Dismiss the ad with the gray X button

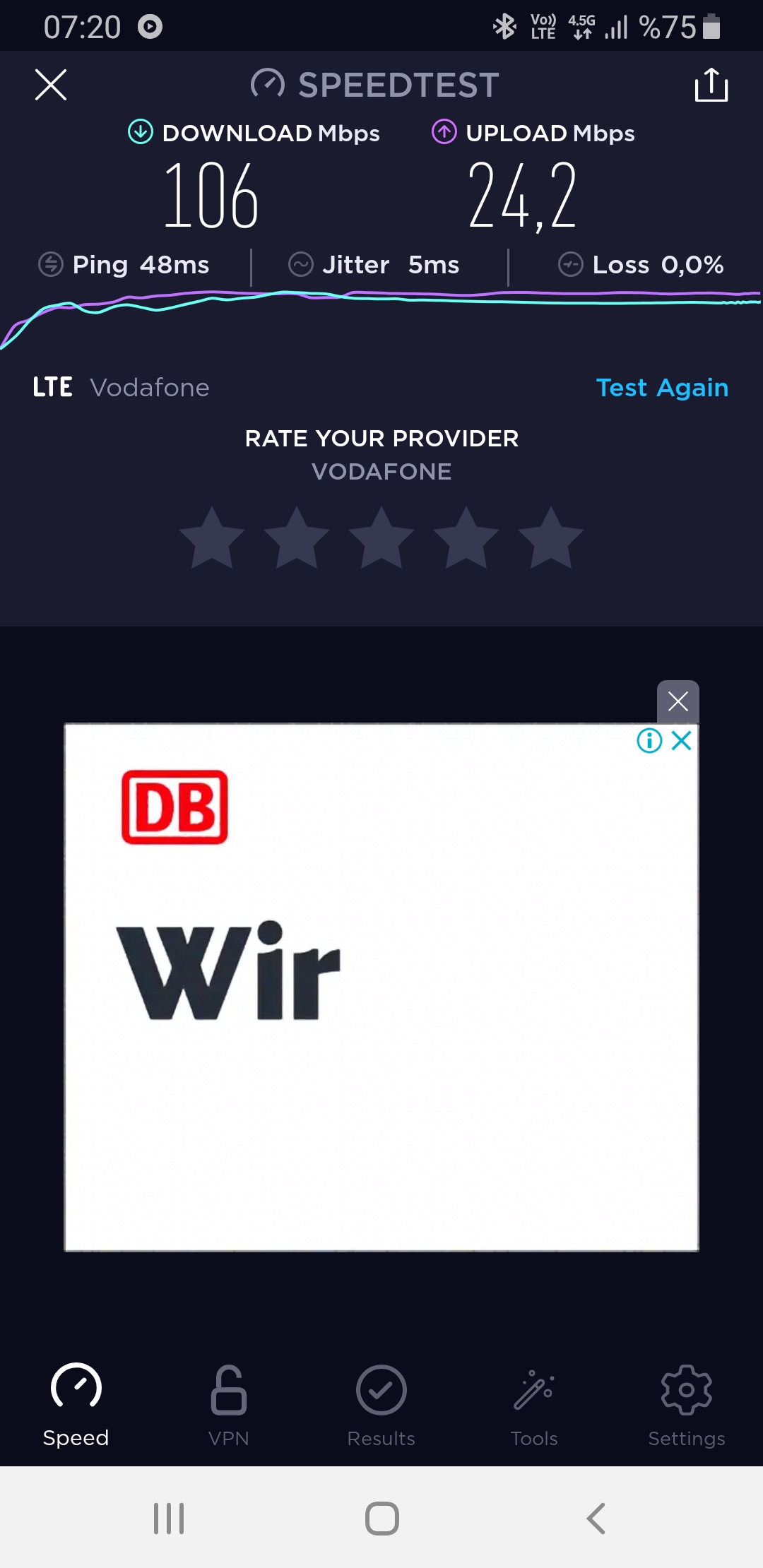(678, 701)
